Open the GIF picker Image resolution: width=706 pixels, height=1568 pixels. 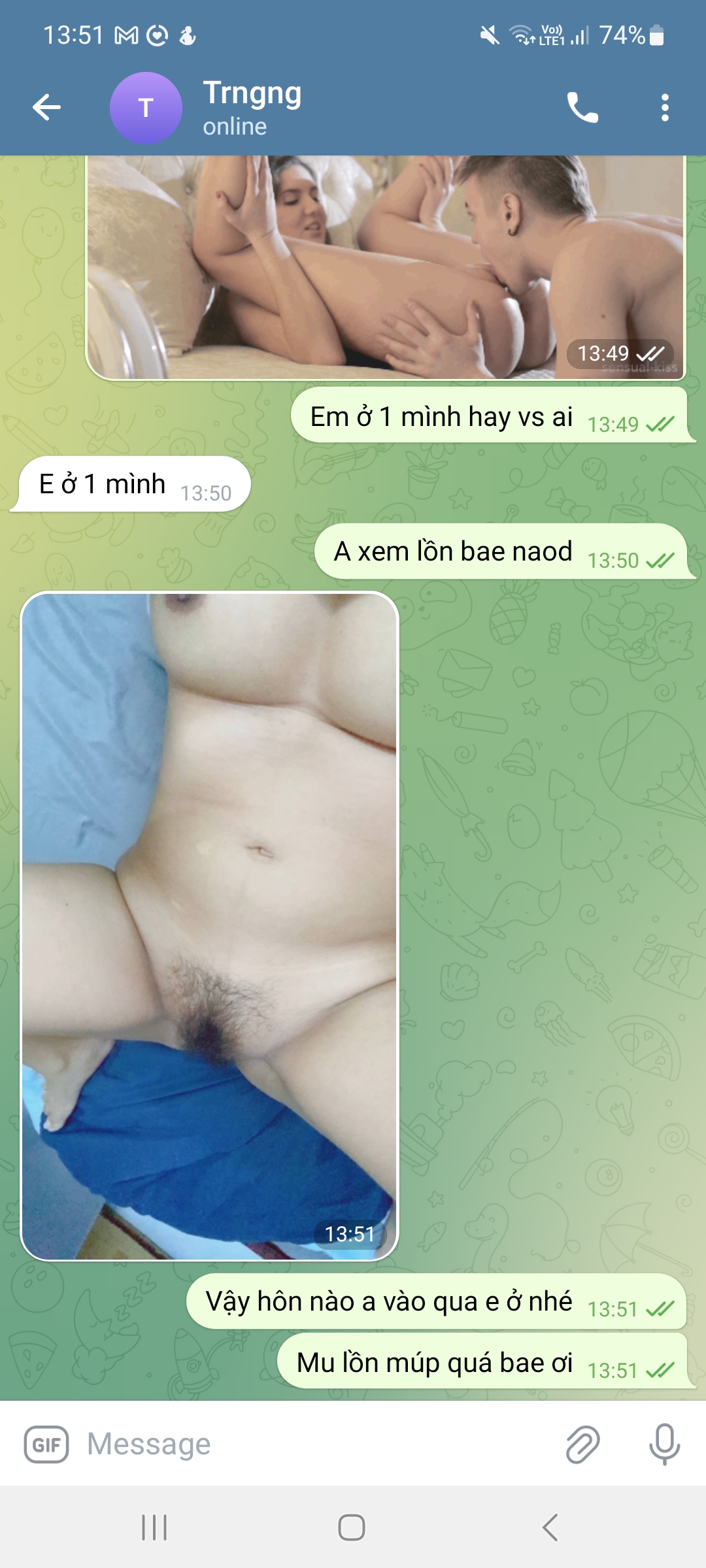click(46, 1444)
